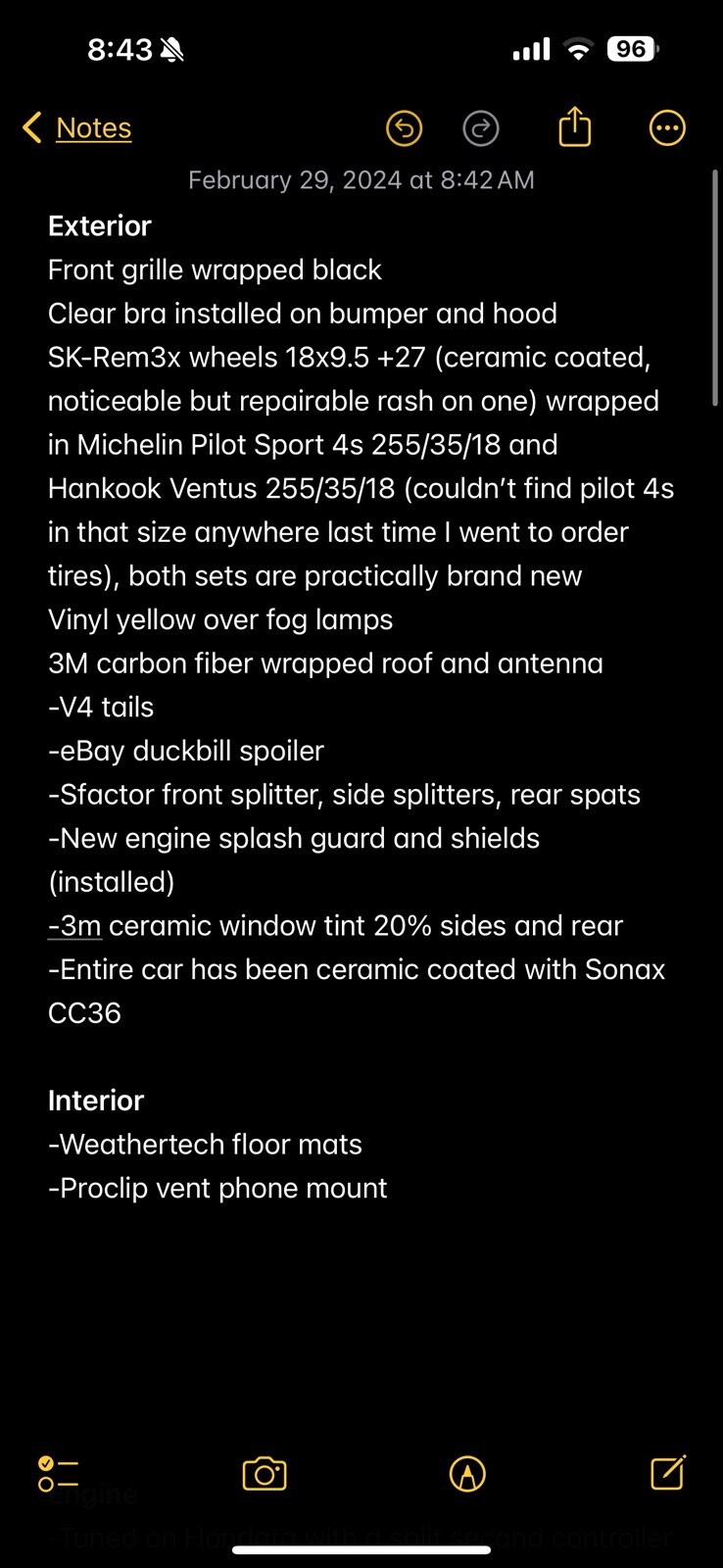Open the camera attachment options
The image size is (723, 1568).
click(x=265, y=1474)
